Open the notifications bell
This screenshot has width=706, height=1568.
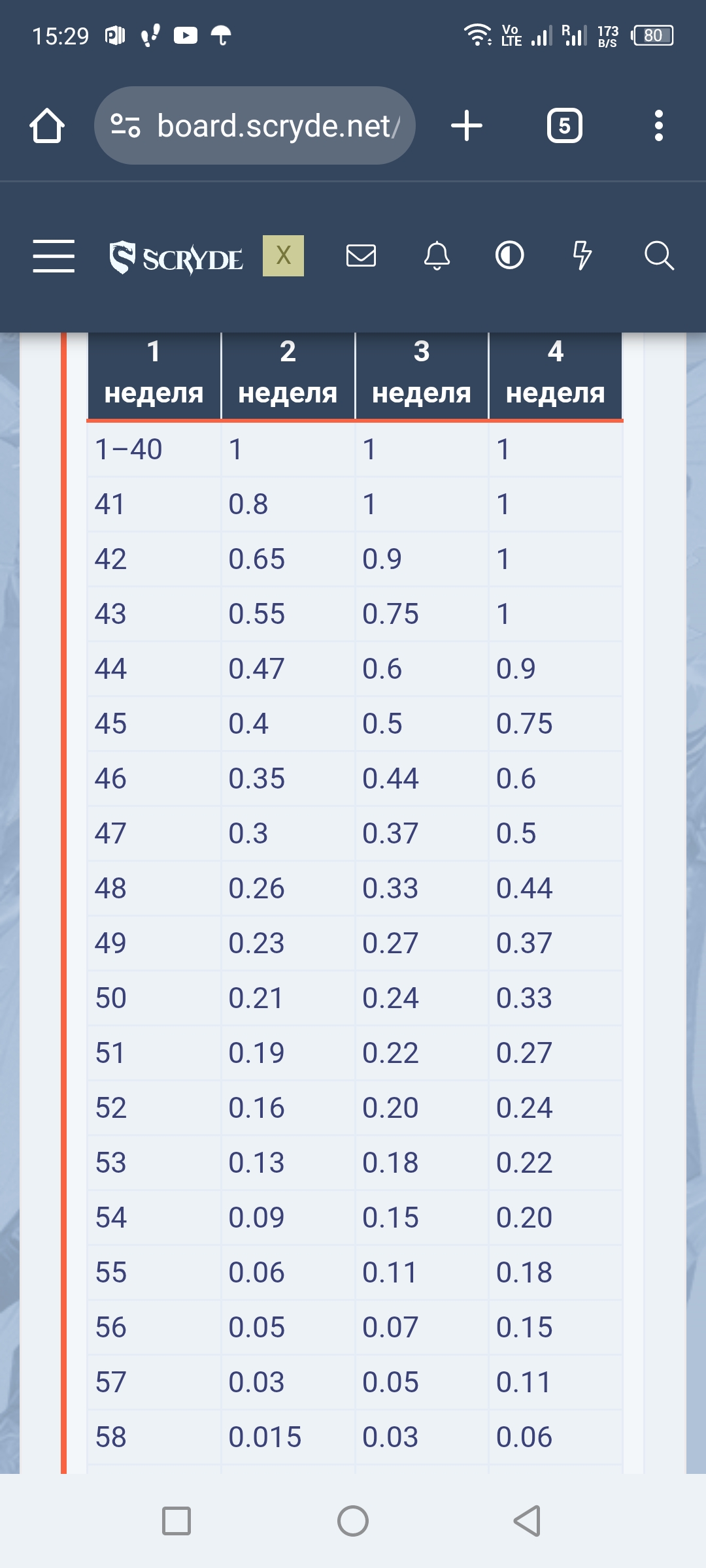437,255
